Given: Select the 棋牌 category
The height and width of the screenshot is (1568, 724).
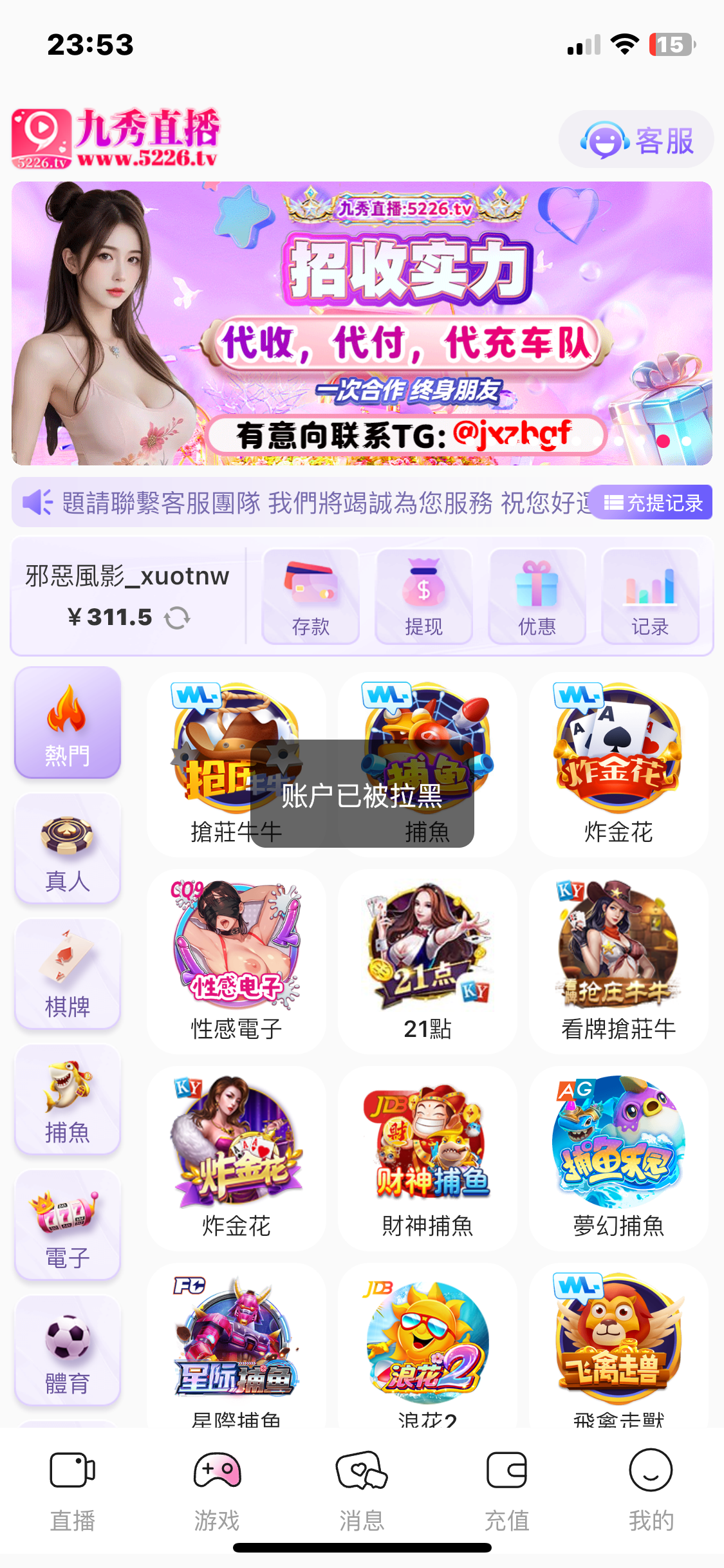Looking at the screenshot, I should click(x=68, y=975).
